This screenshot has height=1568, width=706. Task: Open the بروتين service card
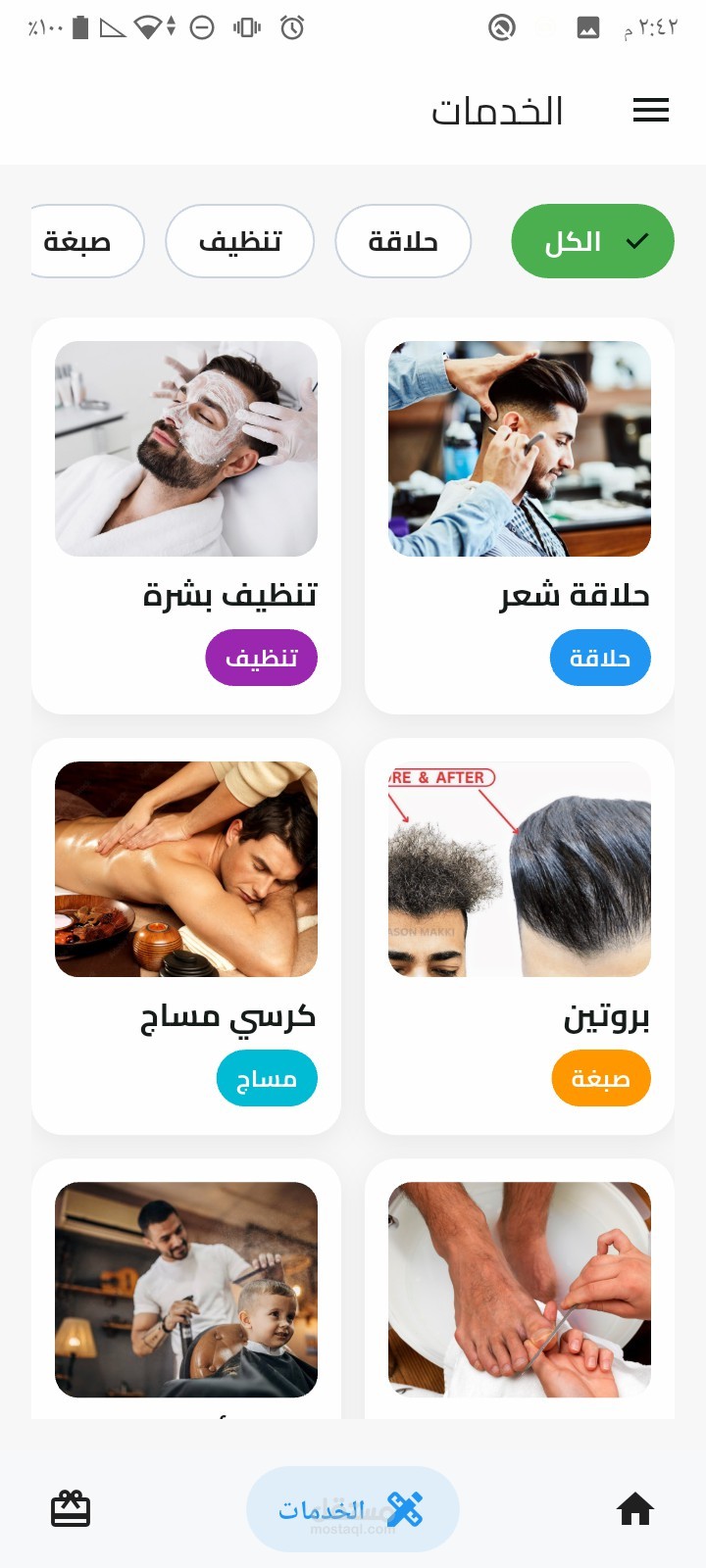click(519, 936)
